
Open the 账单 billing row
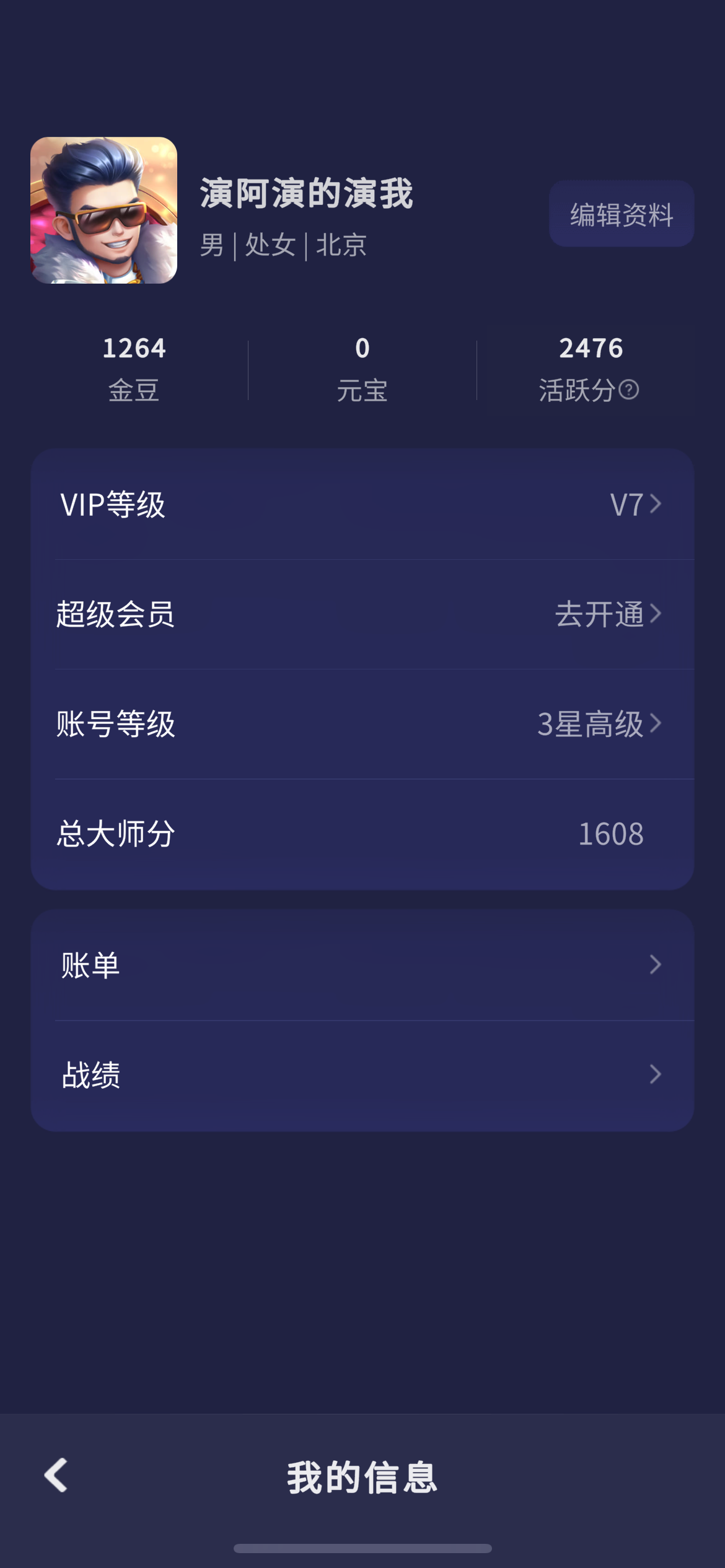coord(362,965)
